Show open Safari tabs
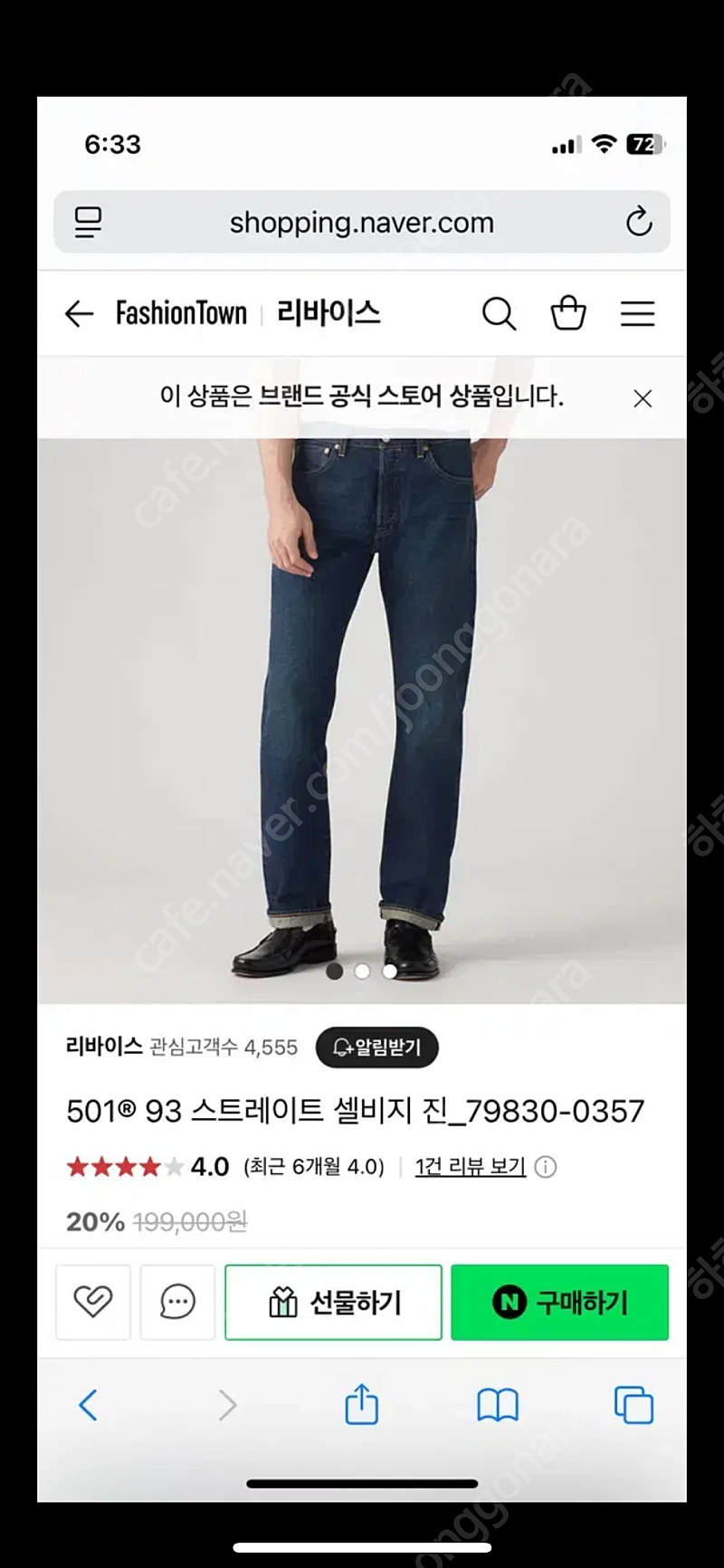 (633, 1405)
